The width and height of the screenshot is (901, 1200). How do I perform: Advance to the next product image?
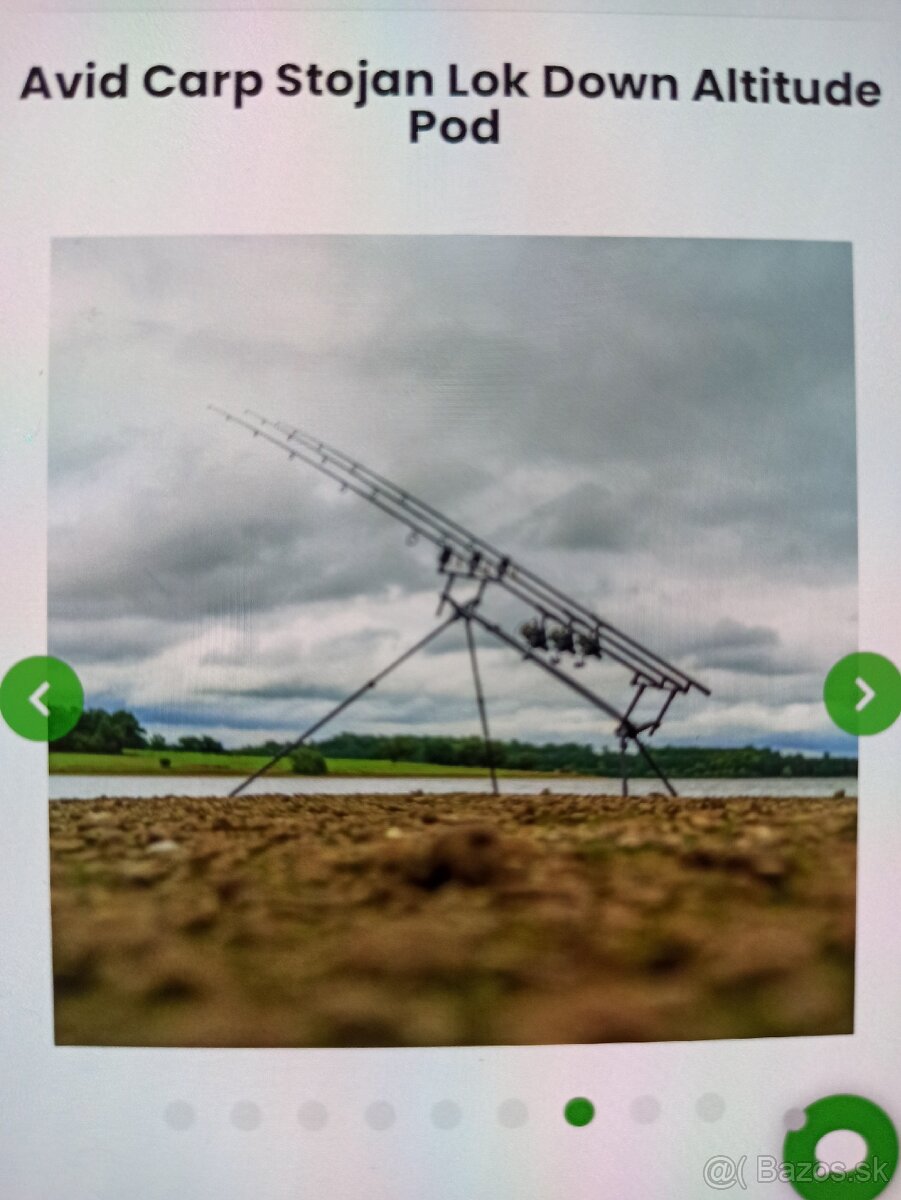click(x=864, y=694)
